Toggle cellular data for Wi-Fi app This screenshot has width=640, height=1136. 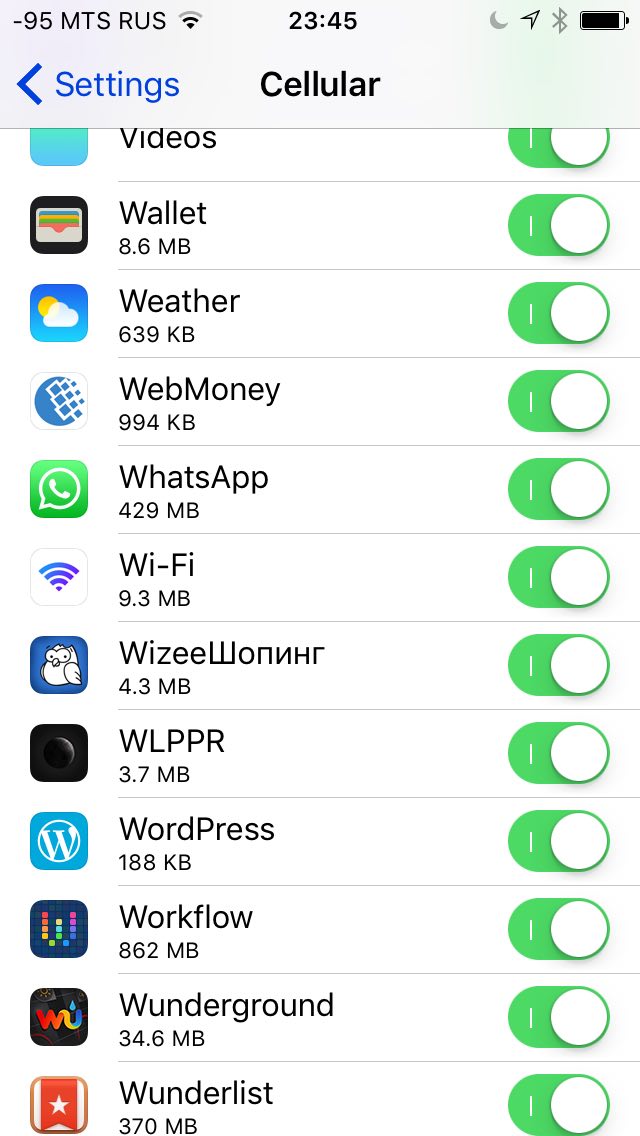tap(559, 577)
